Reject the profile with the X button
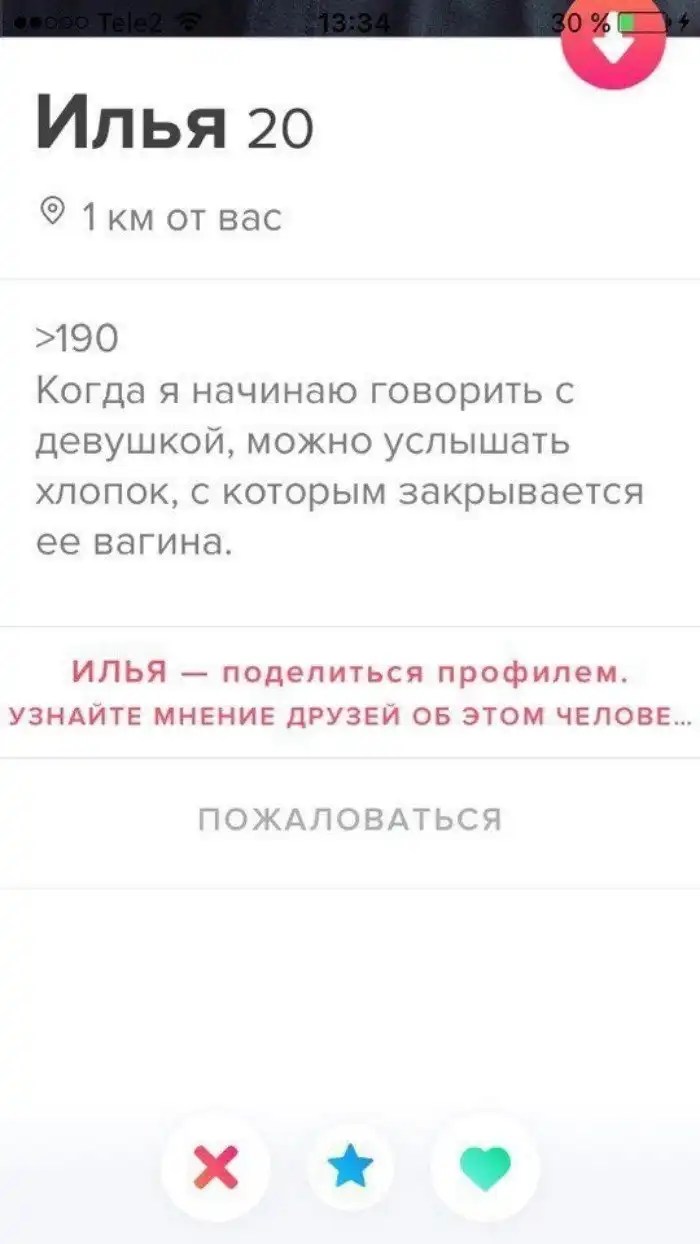 point(216,1166)
